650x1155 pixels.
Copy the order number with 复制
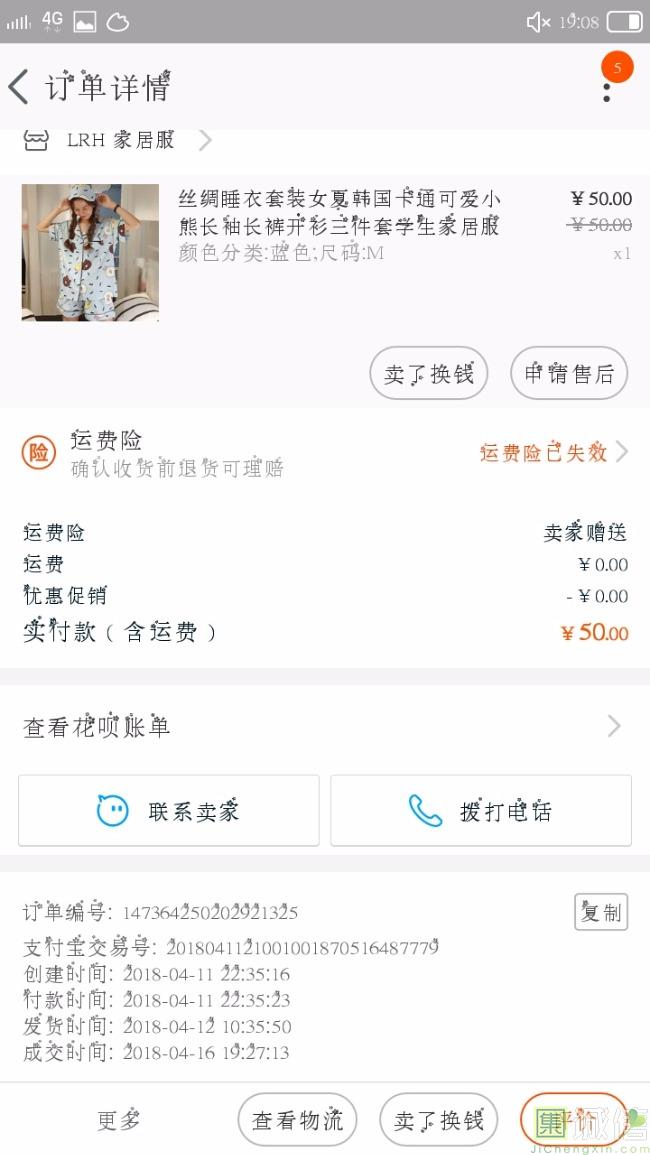[x=601, y=912]
